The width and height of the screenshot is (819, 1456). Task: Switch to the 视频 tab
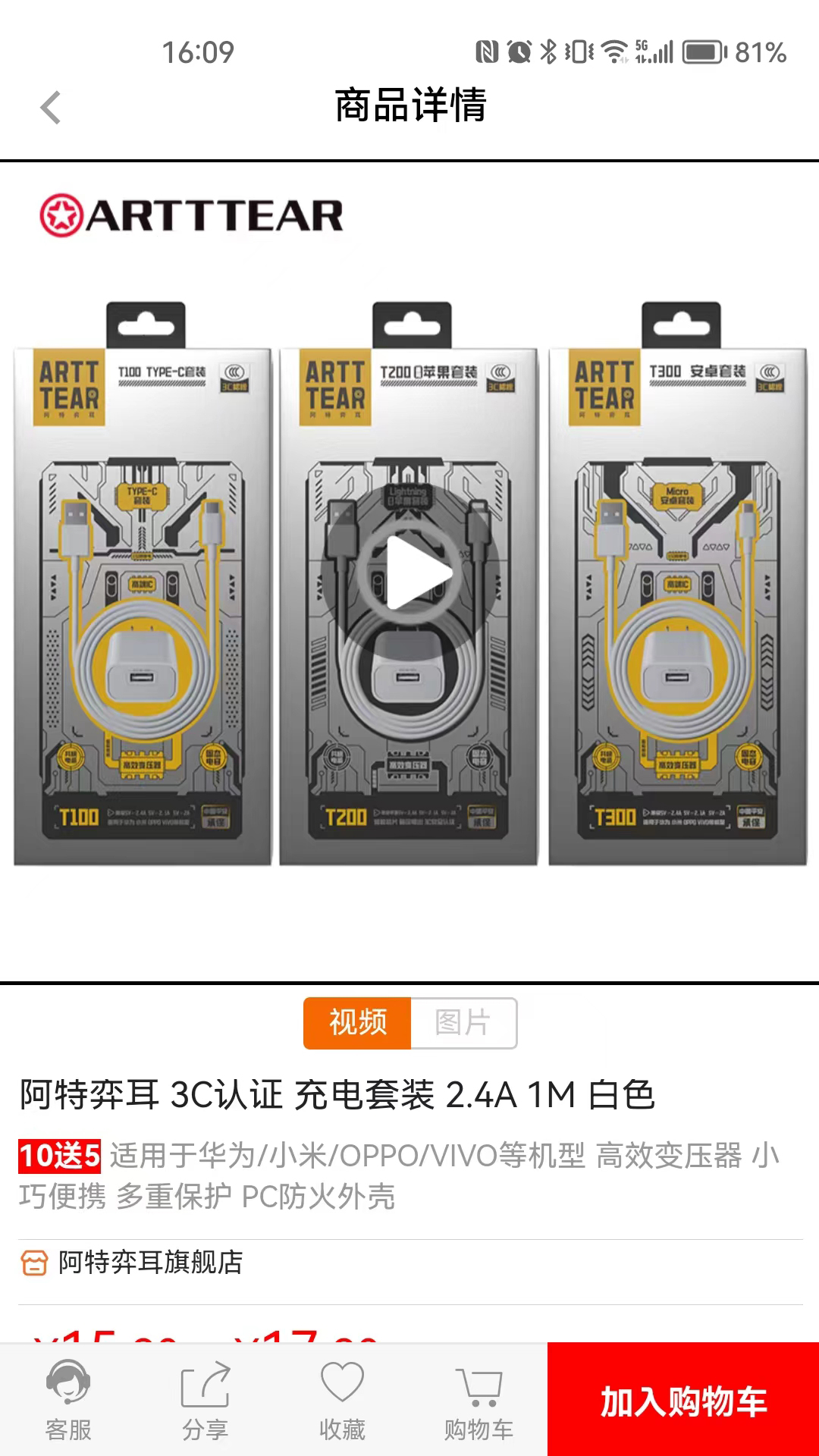[x=357, y=1023]
